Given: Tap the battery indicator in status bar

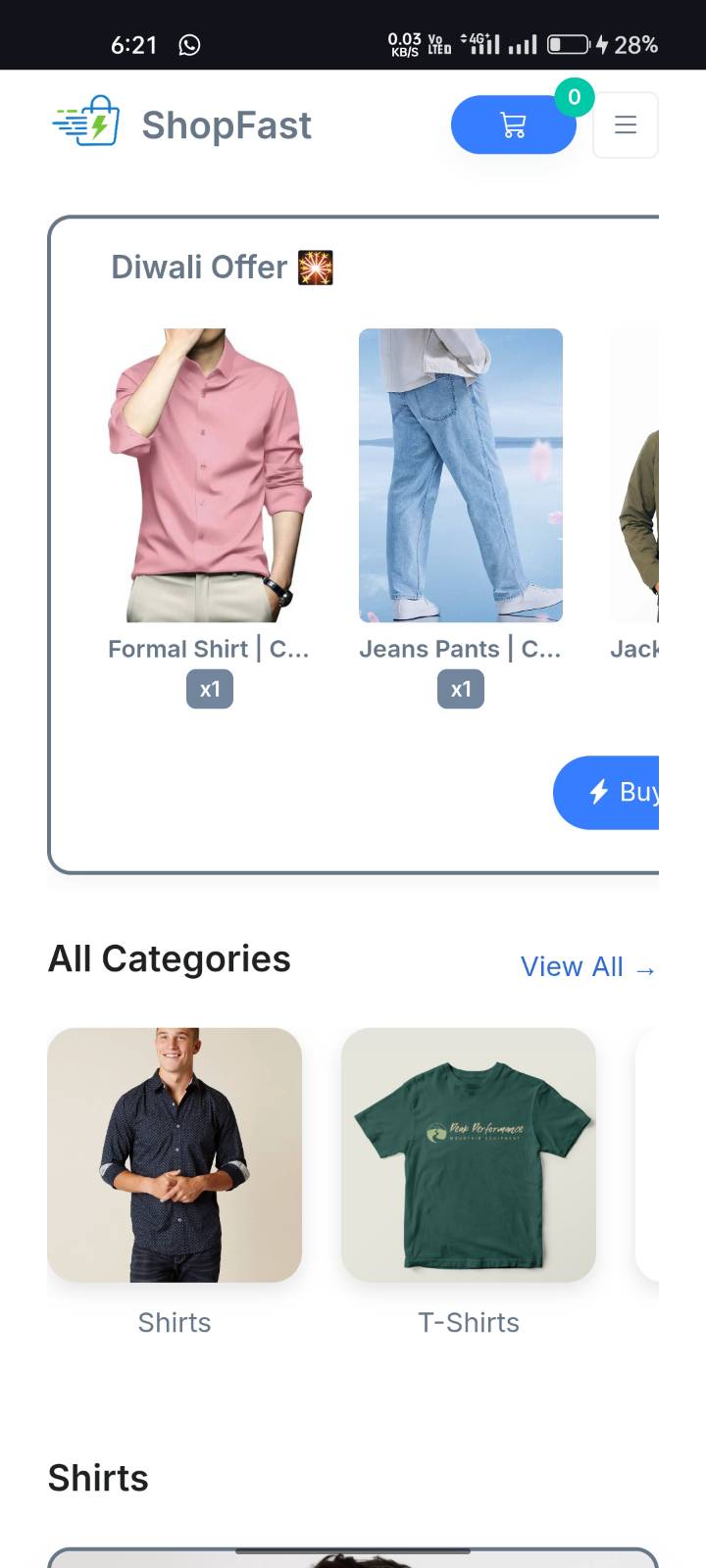Looking at the screenshot, I should point(569,42).
